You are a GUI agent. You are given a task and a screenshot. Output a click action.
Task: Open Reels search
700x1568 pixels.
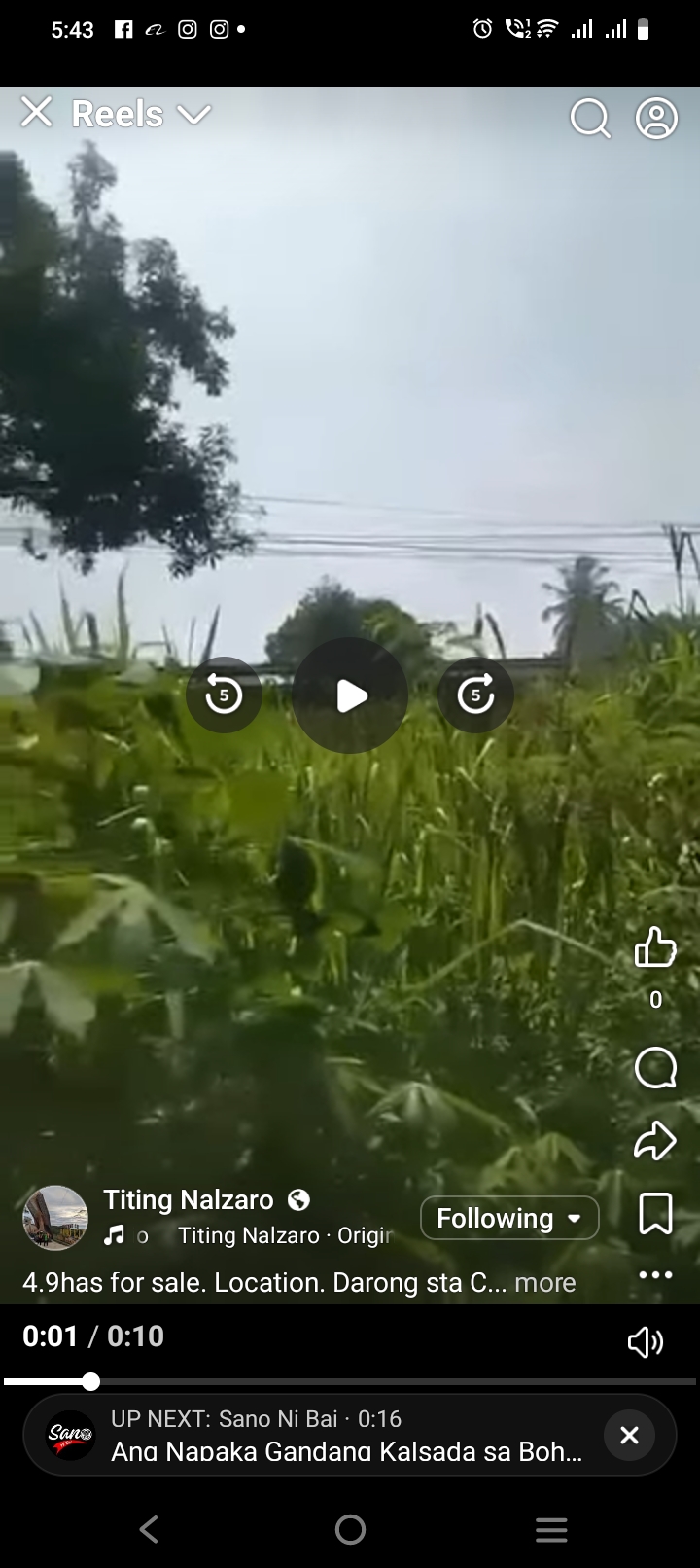(589, 119)
